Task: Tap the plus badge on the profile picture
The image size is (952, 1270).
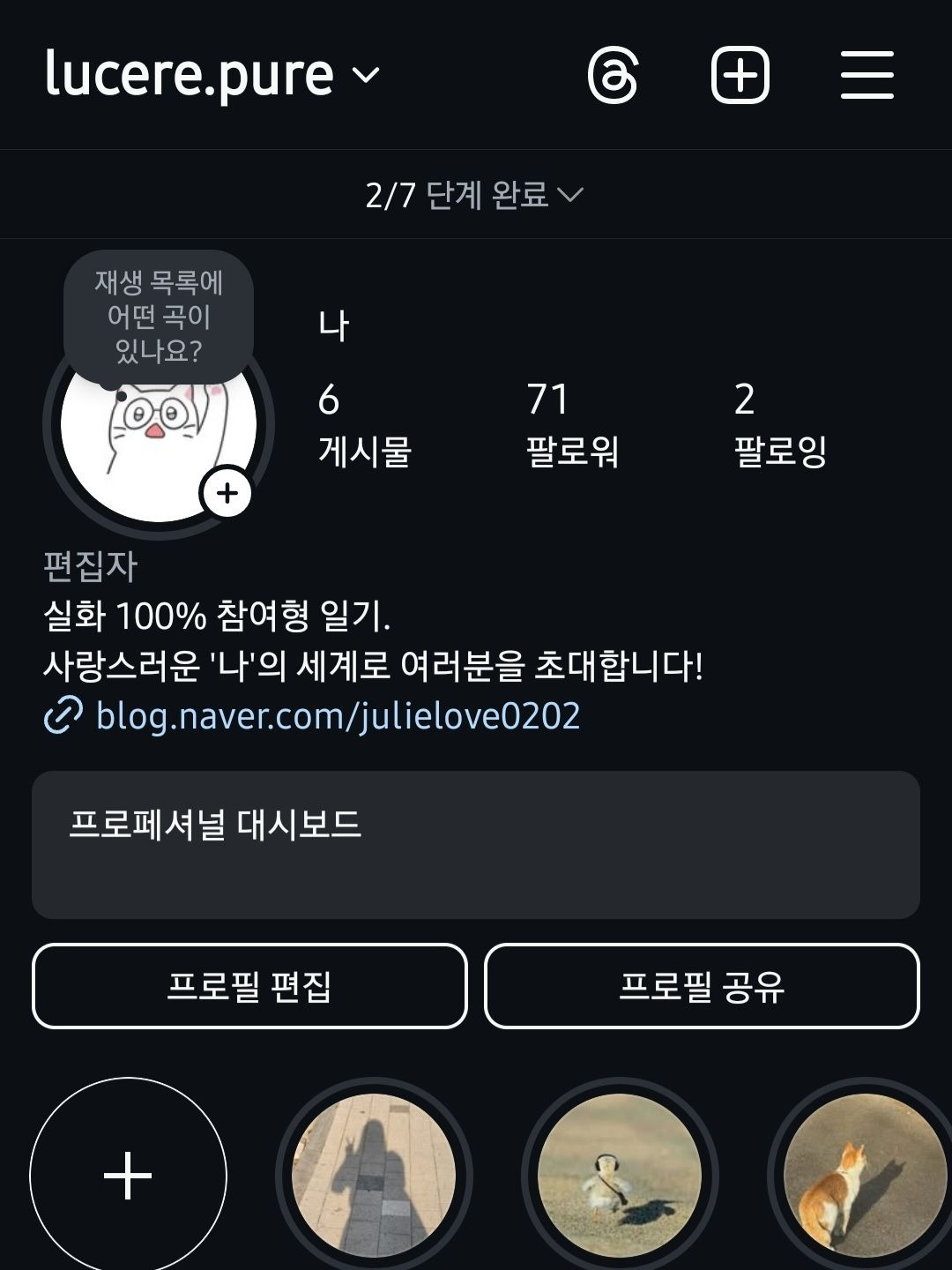Action: pos(227,493)
